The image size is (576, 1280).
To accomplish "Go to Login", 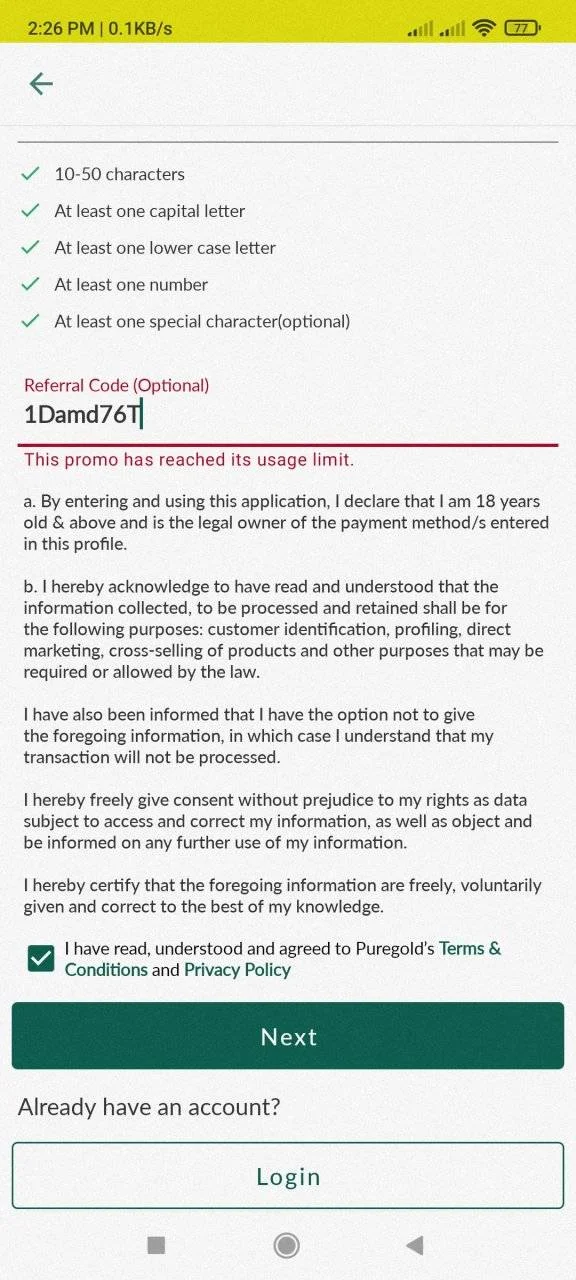I will 288,1176.
